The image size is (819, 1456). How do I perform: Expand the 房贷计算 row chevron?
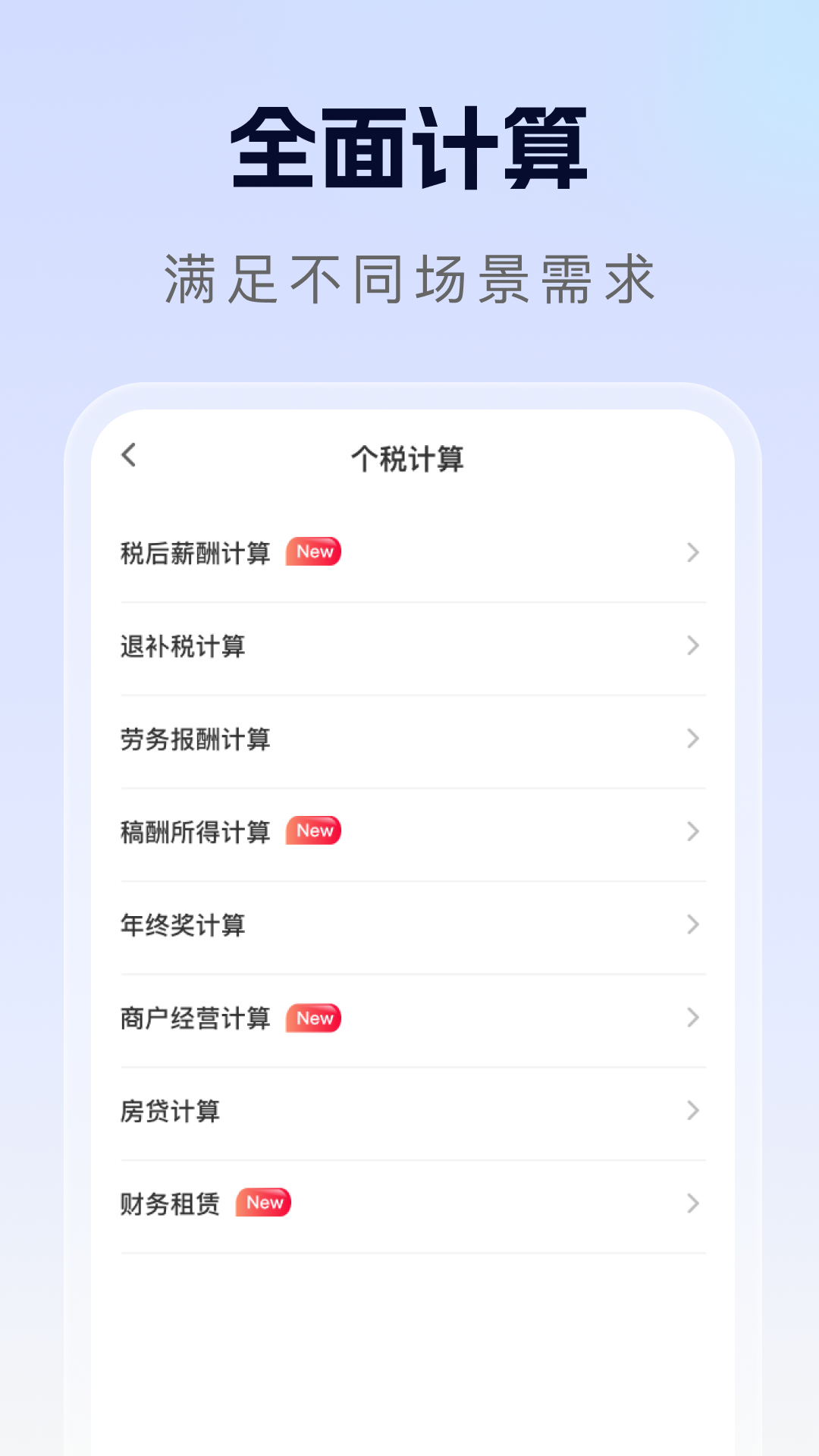pos(692,1110)
